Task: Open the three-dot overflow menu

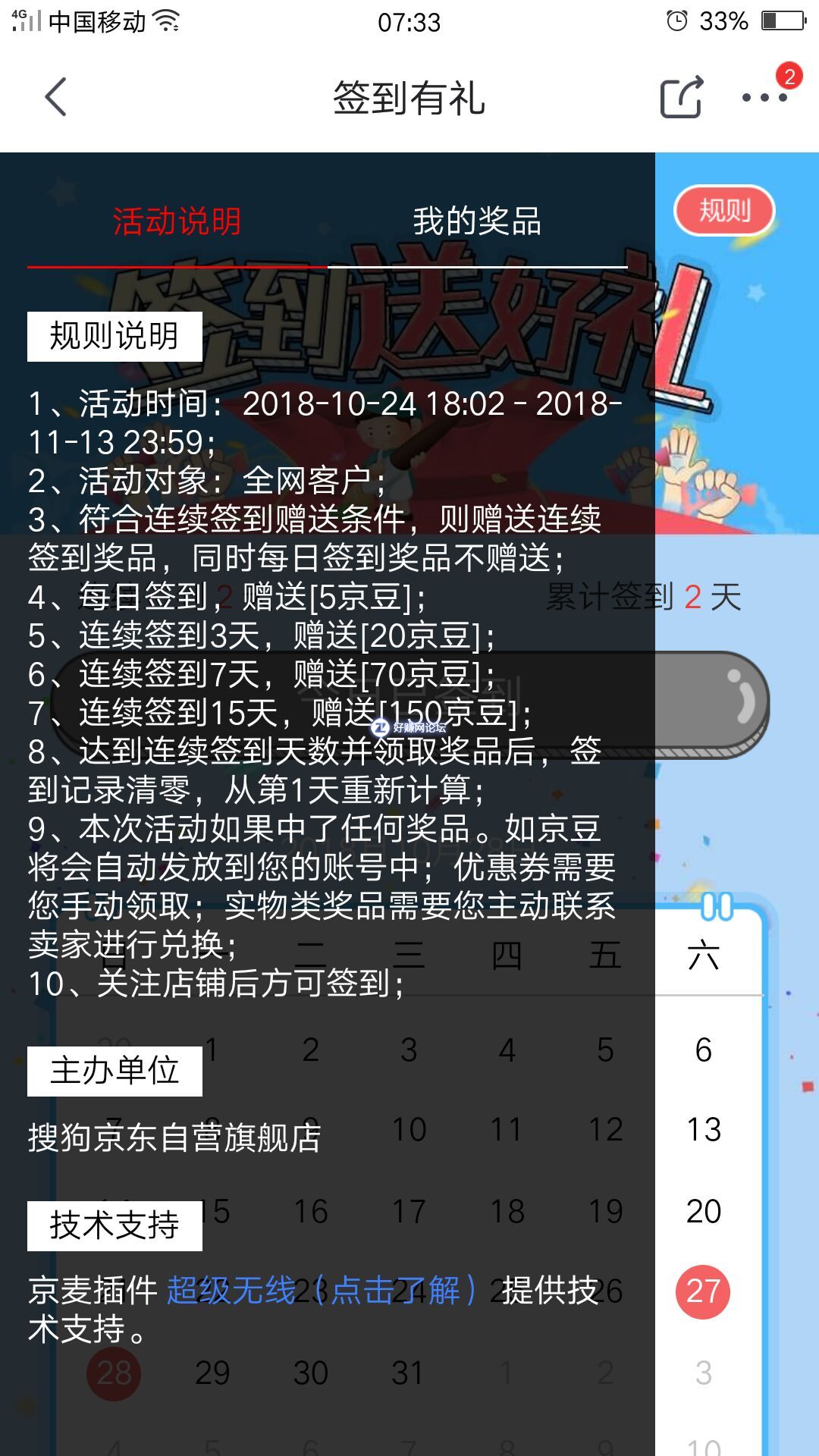Action: [764, 98]
